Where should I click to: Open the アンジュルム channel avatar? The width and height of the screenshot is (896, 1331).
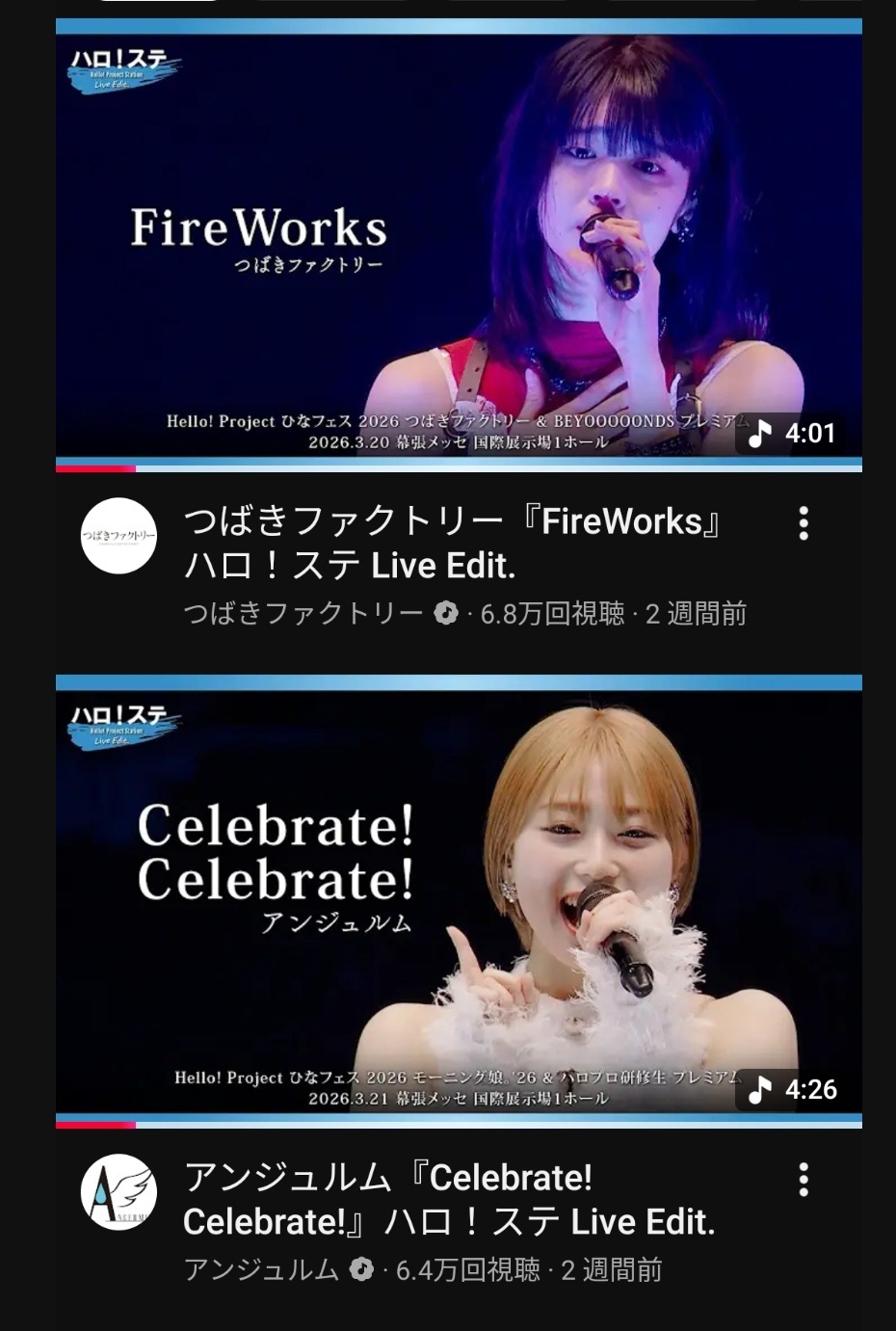tap(119, 1192)
